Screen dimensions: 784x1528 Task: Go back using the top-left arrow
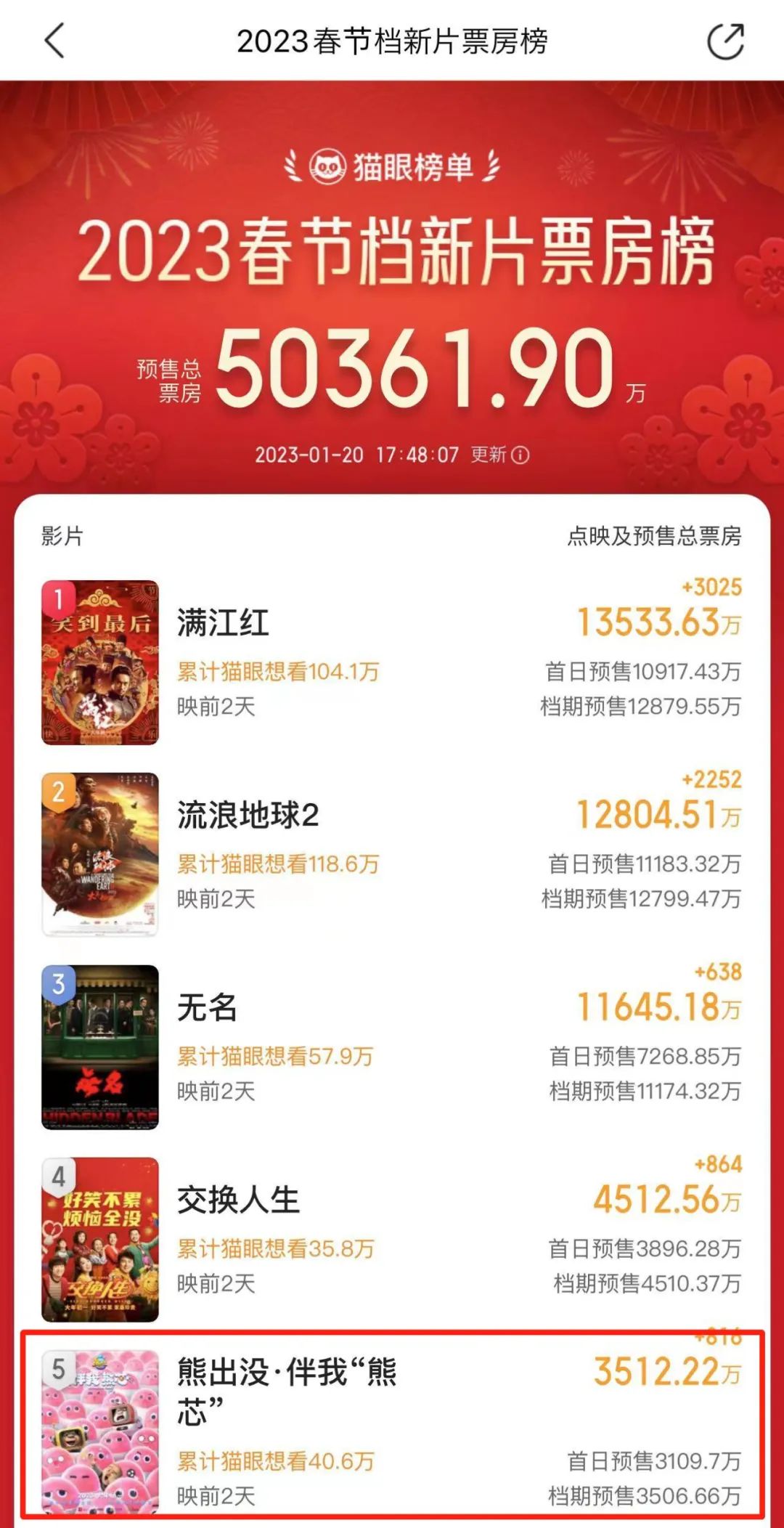[55, 40]
